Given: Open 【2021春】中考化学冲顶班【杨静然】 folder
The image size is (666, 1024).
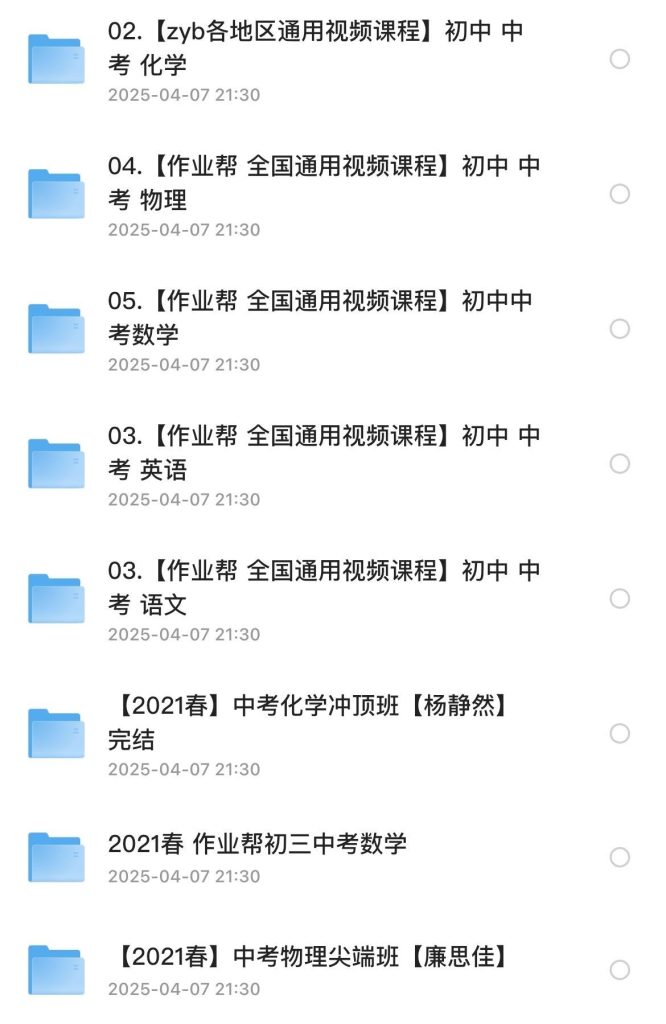Looking at the screenshot, I should click(x=310, y=722).
